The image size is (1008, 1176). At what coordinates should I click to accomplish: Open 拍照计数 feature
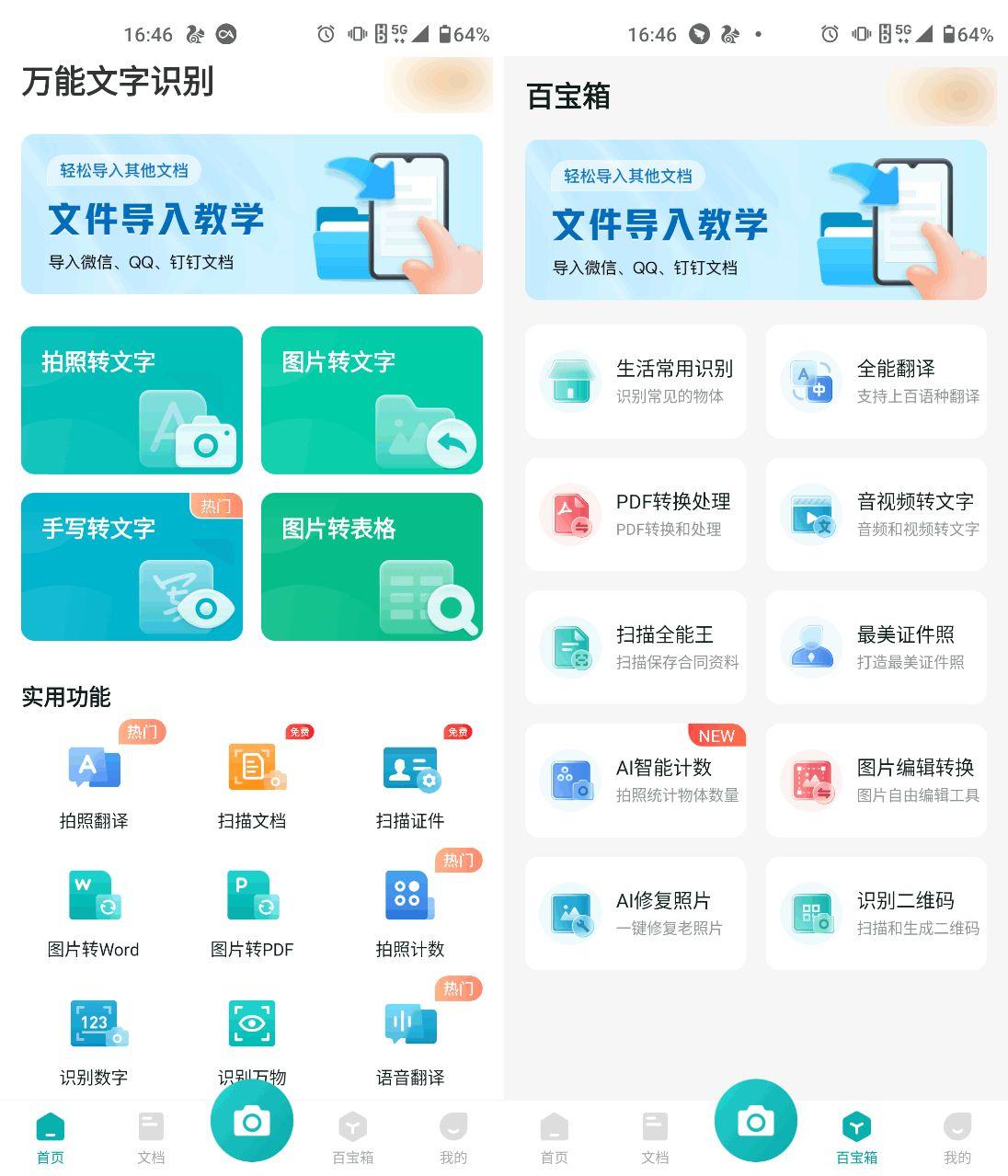(x=410, y=910)
